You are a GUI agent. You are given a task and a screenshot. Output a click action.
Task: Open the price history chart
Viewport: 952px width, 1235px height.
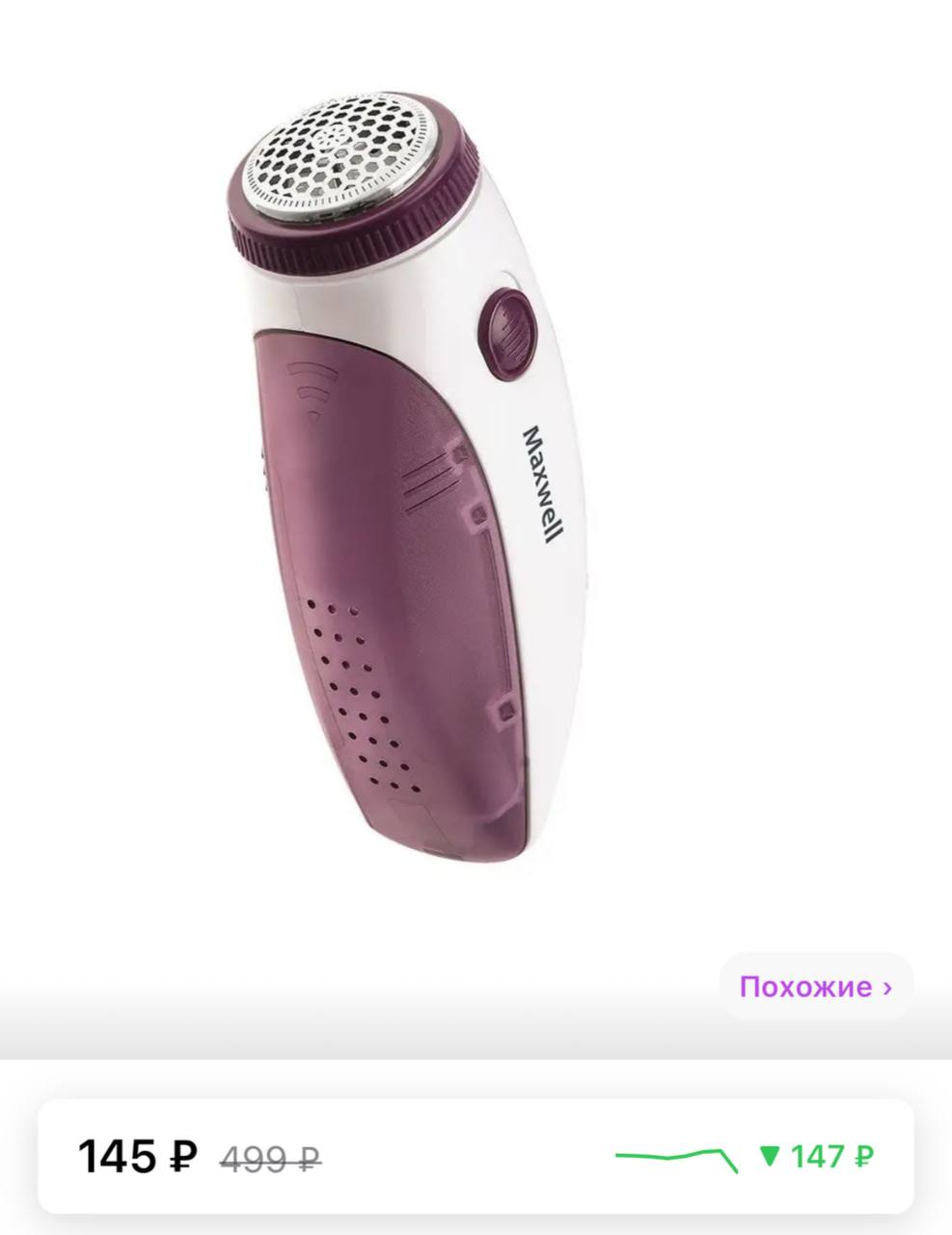click(677, 1155)
